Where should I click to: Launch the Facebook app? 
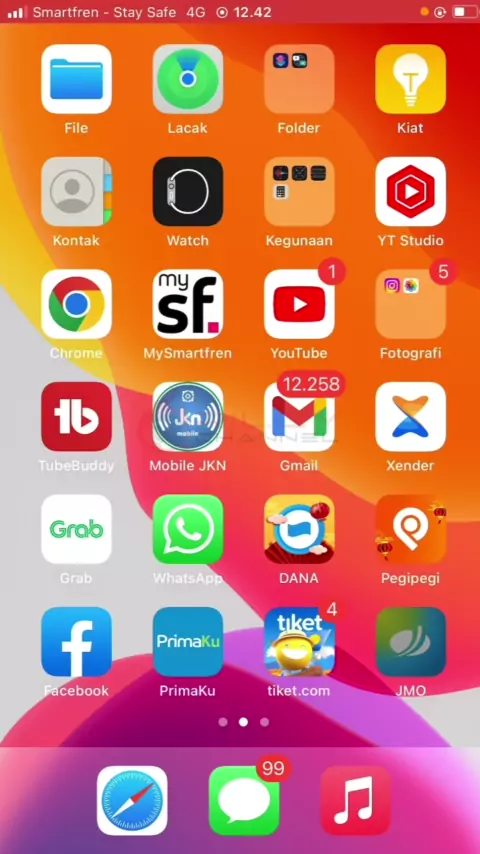coord(76,642)
